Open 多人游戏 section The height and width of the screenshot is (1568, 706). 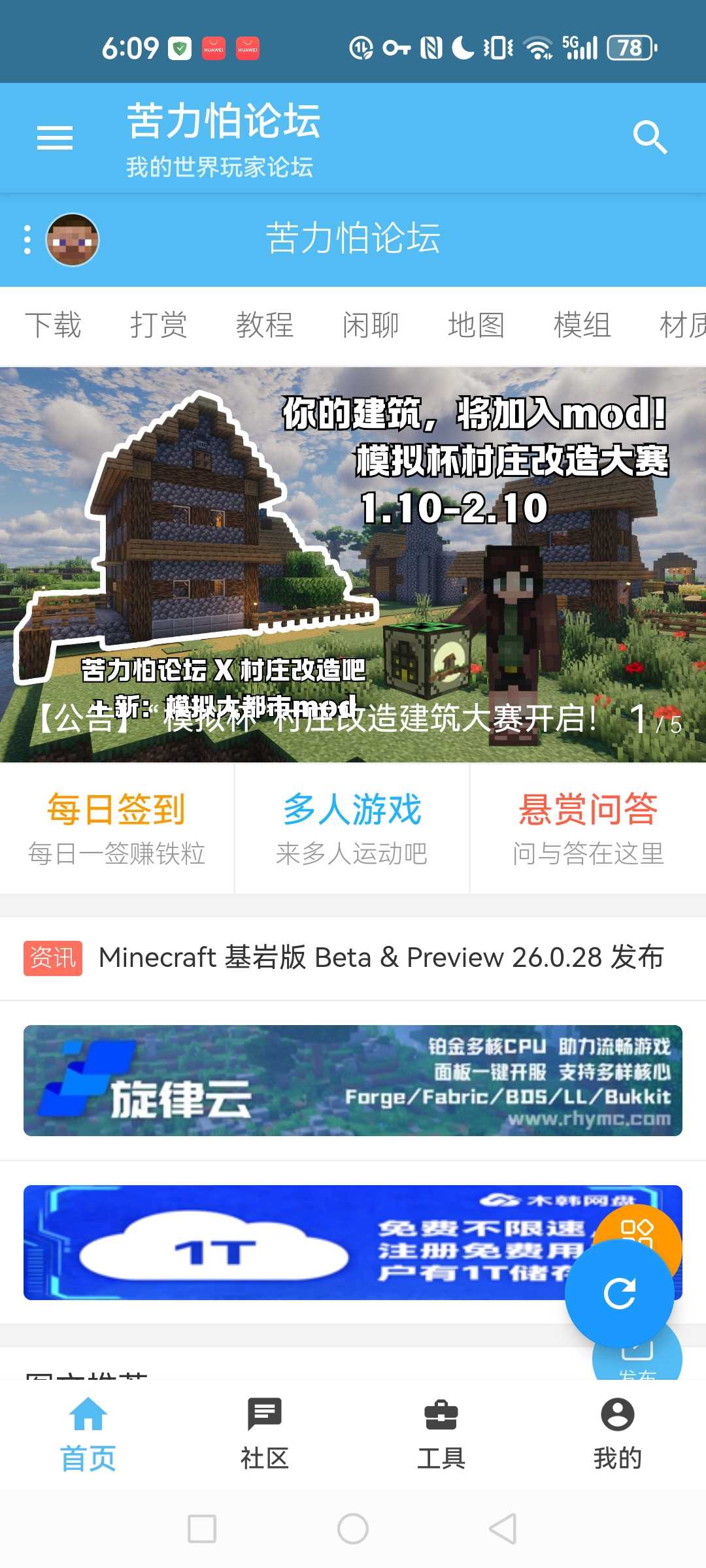pos(352,828)
